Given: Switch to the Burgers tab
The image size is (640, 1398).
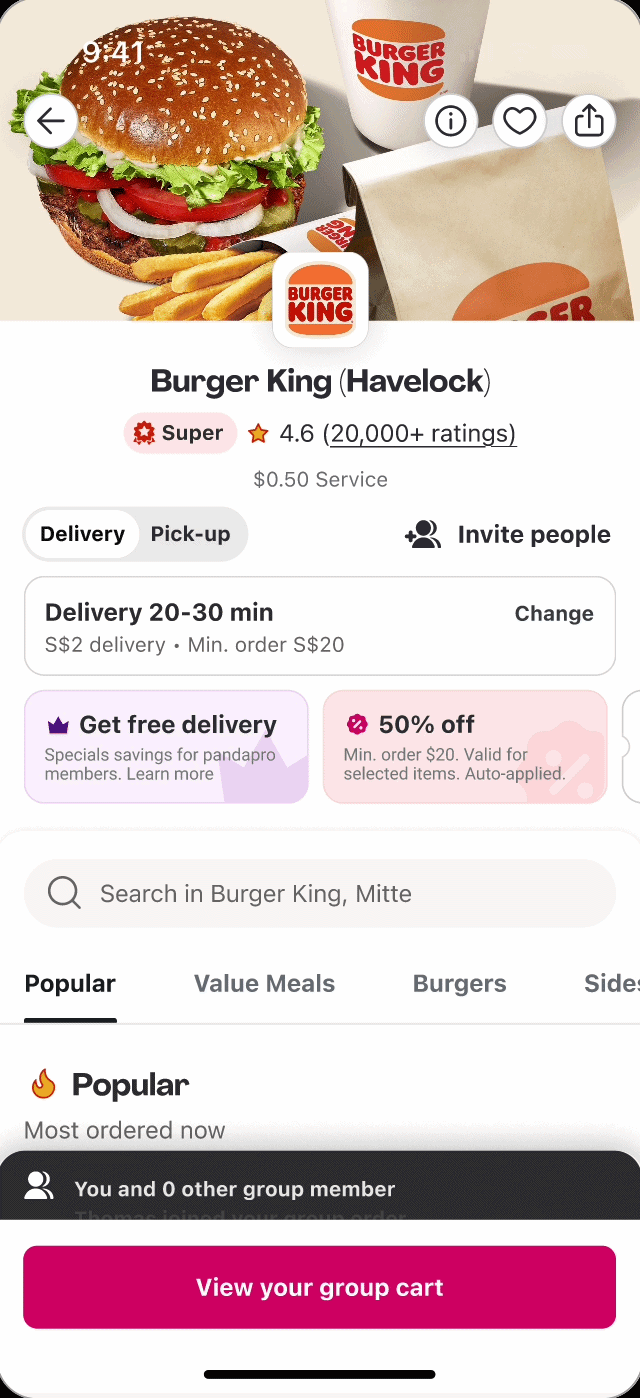Looking at the screenshot, I should 460,984.
